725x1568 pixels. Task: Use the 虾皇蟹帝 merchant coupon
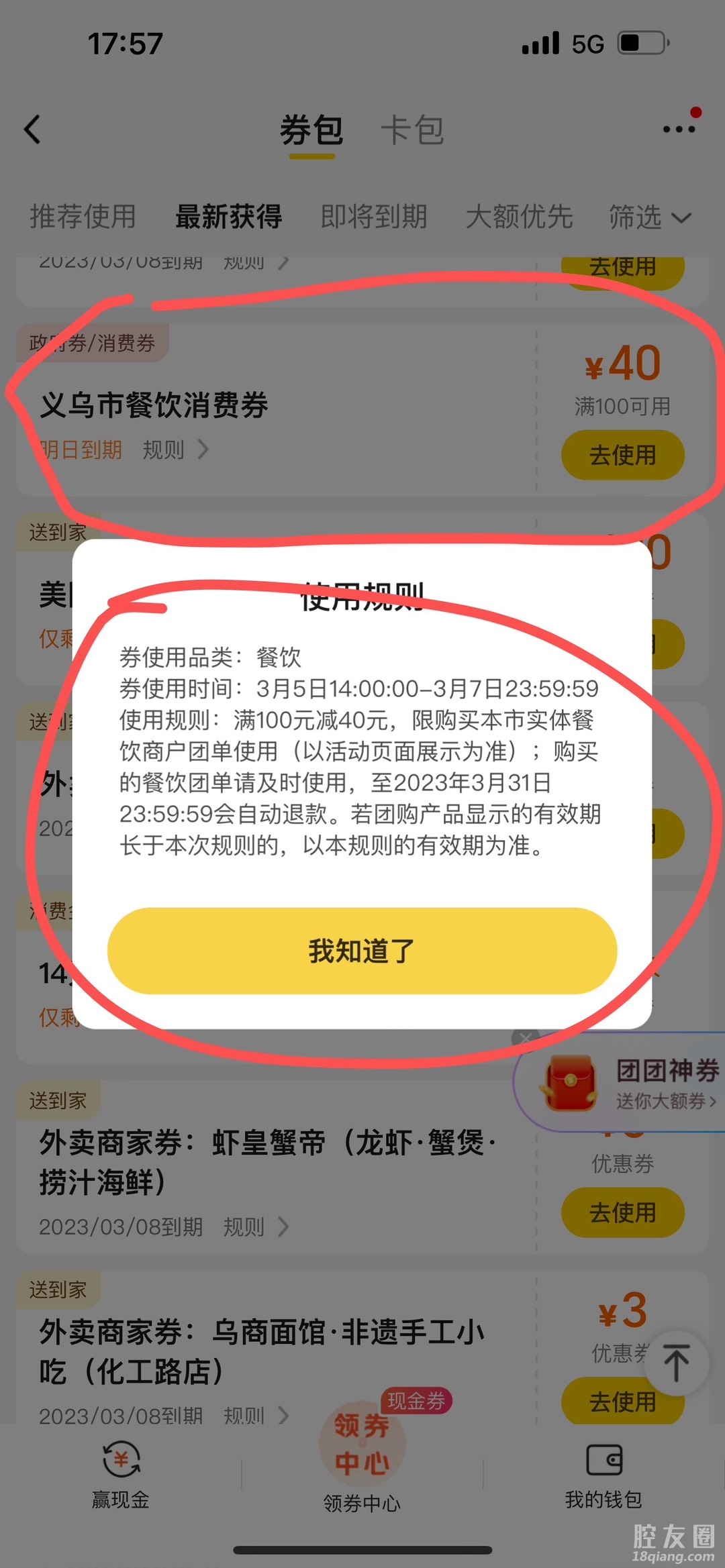[622, 1212]
